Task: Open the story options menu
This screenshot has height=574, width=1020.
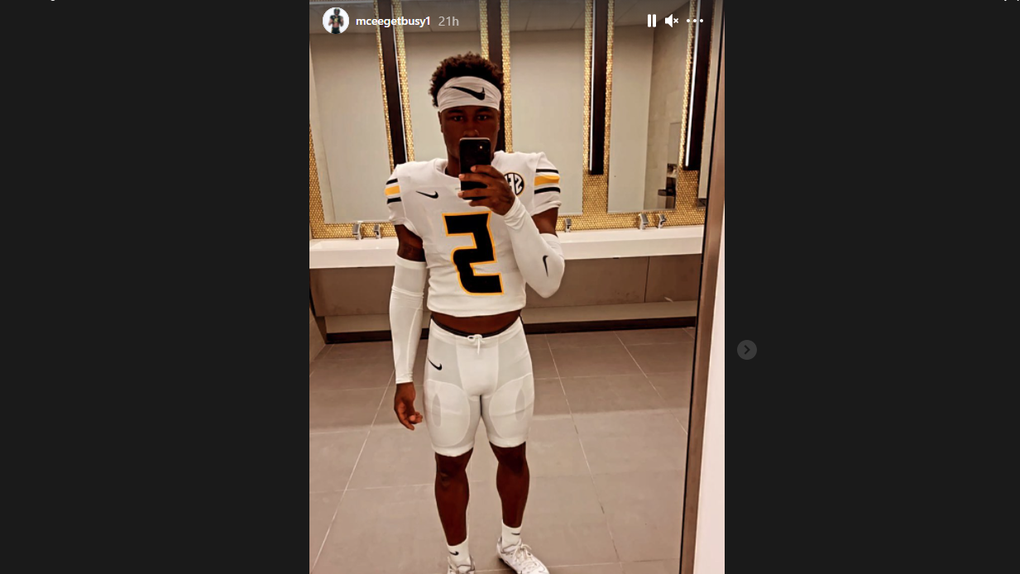Action: 695,21
